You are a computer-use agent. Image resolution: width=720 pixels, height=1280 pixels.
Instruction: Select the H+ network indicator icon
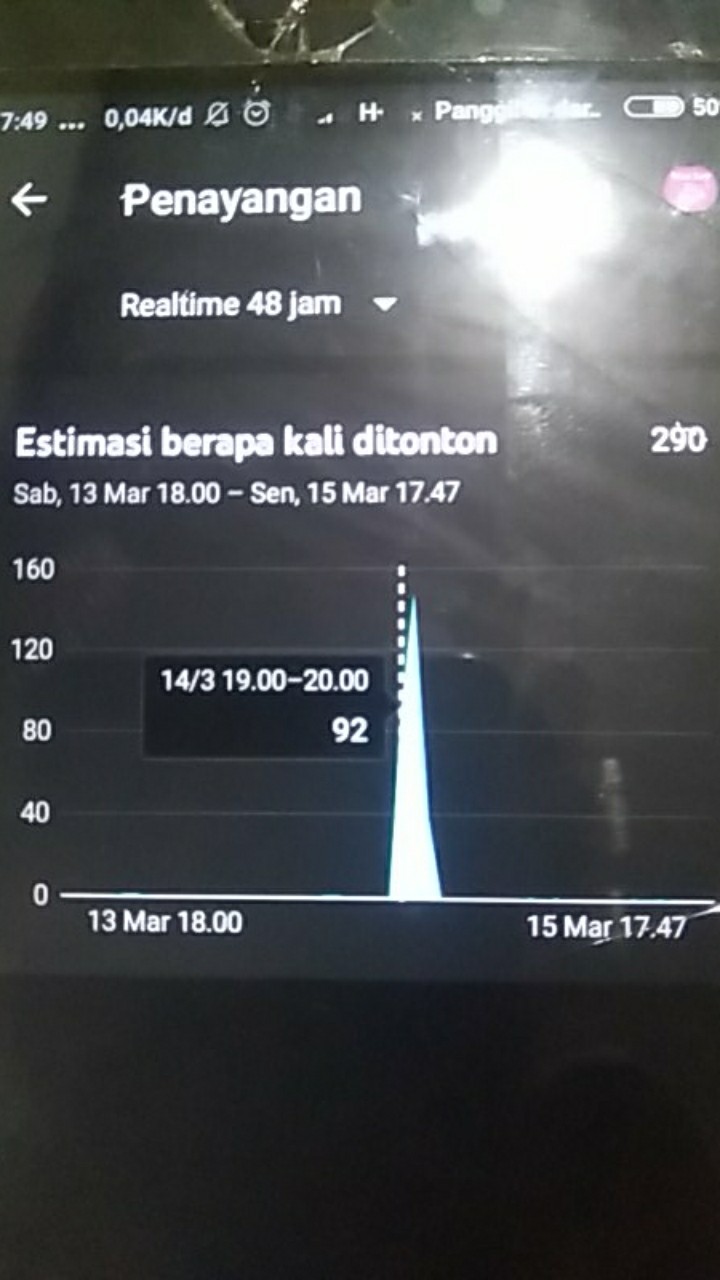click(370, 115)
